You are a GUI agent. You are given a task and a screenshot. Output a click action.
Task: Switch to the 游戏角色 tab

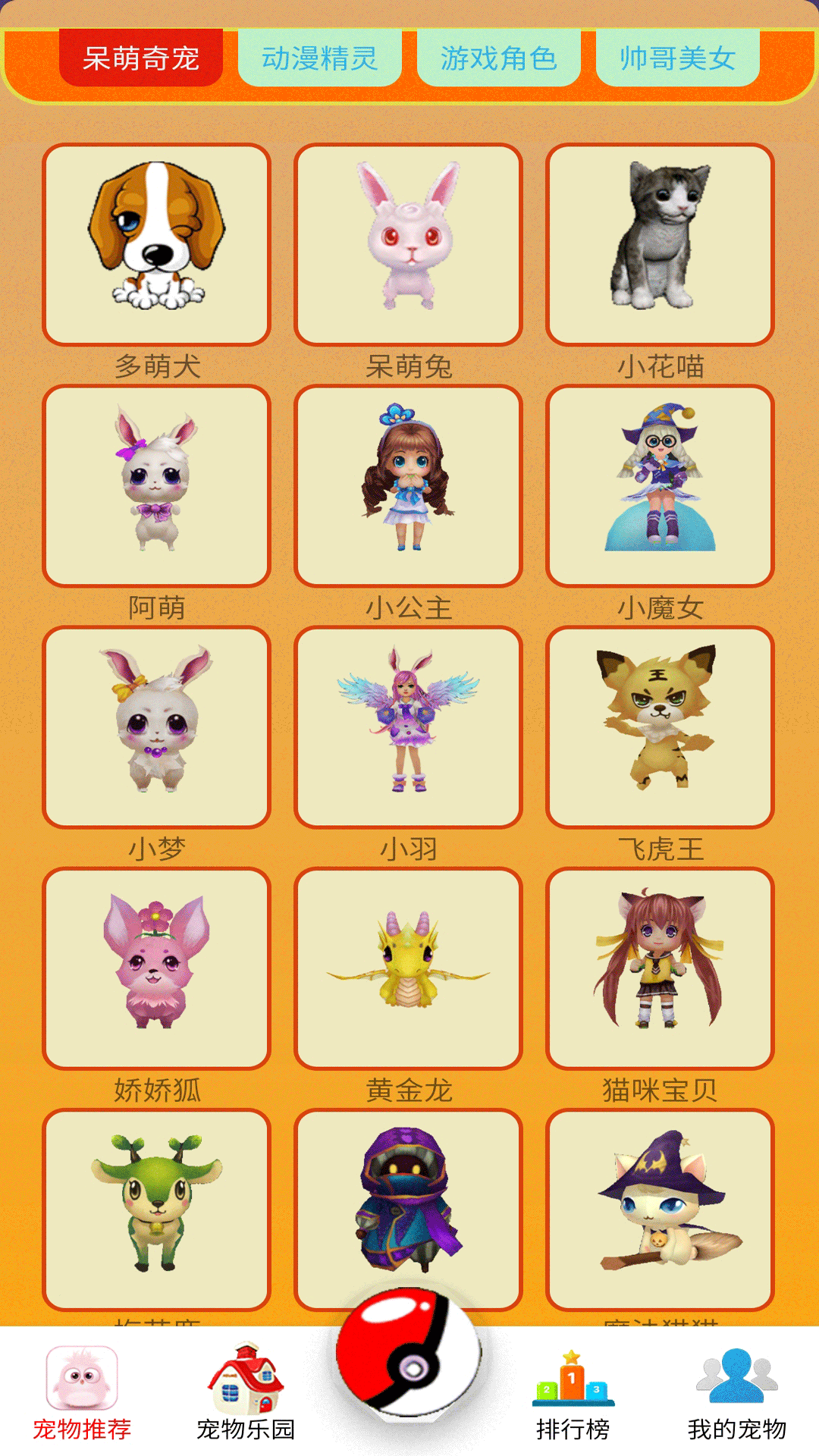498,58
